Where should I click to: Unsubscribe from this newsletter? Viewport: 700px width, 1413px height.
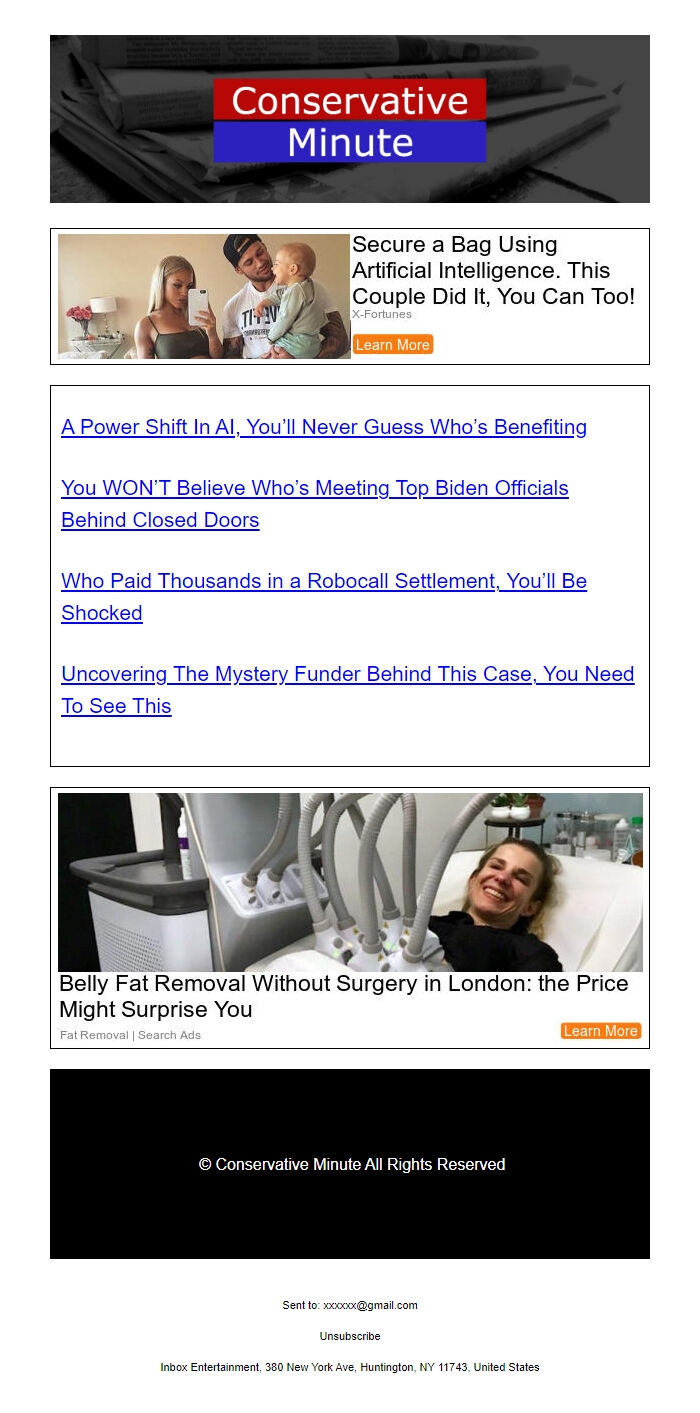pos(350,1336)
